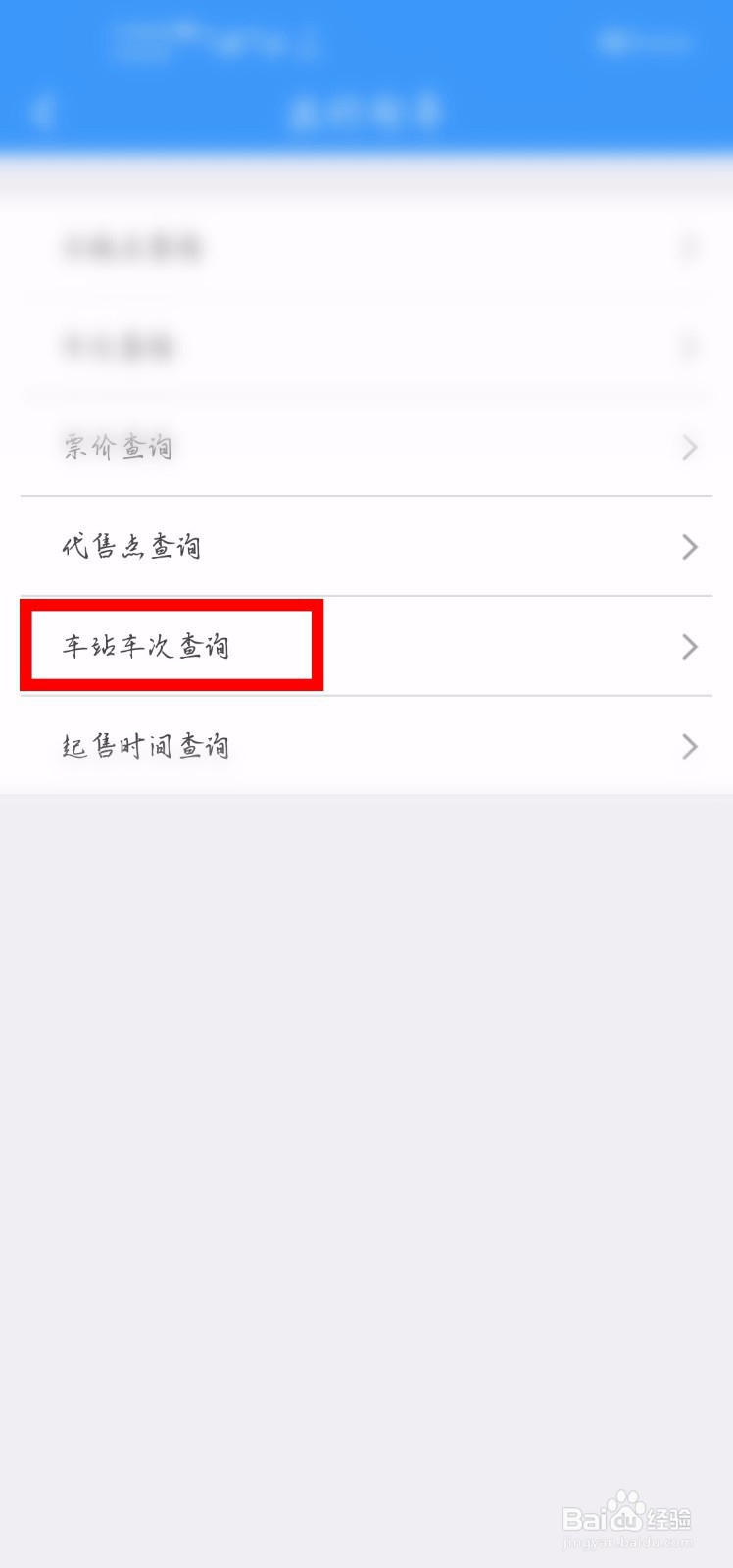Tap the chevron on the 起售时间查询 row

690,746
